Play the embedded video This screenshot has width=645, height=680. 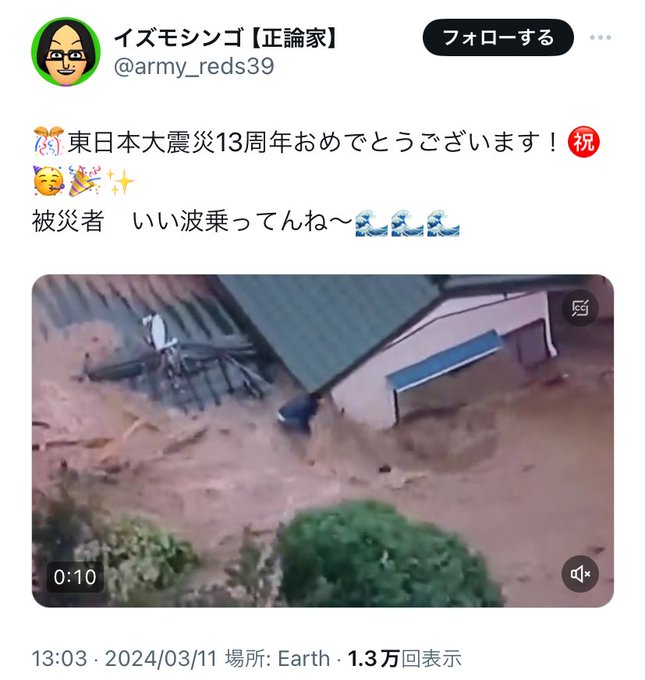tap(322, 441)
